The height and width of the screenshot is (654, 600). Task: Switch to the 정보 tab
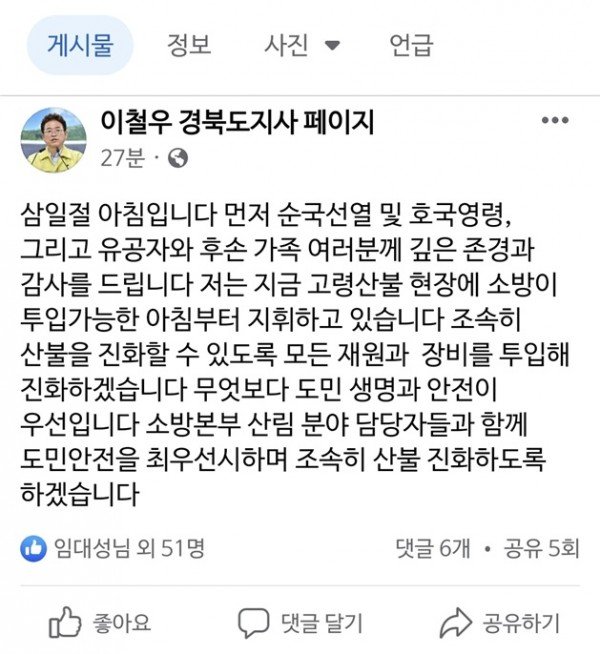pyautogui.click(x=189, y=44)
